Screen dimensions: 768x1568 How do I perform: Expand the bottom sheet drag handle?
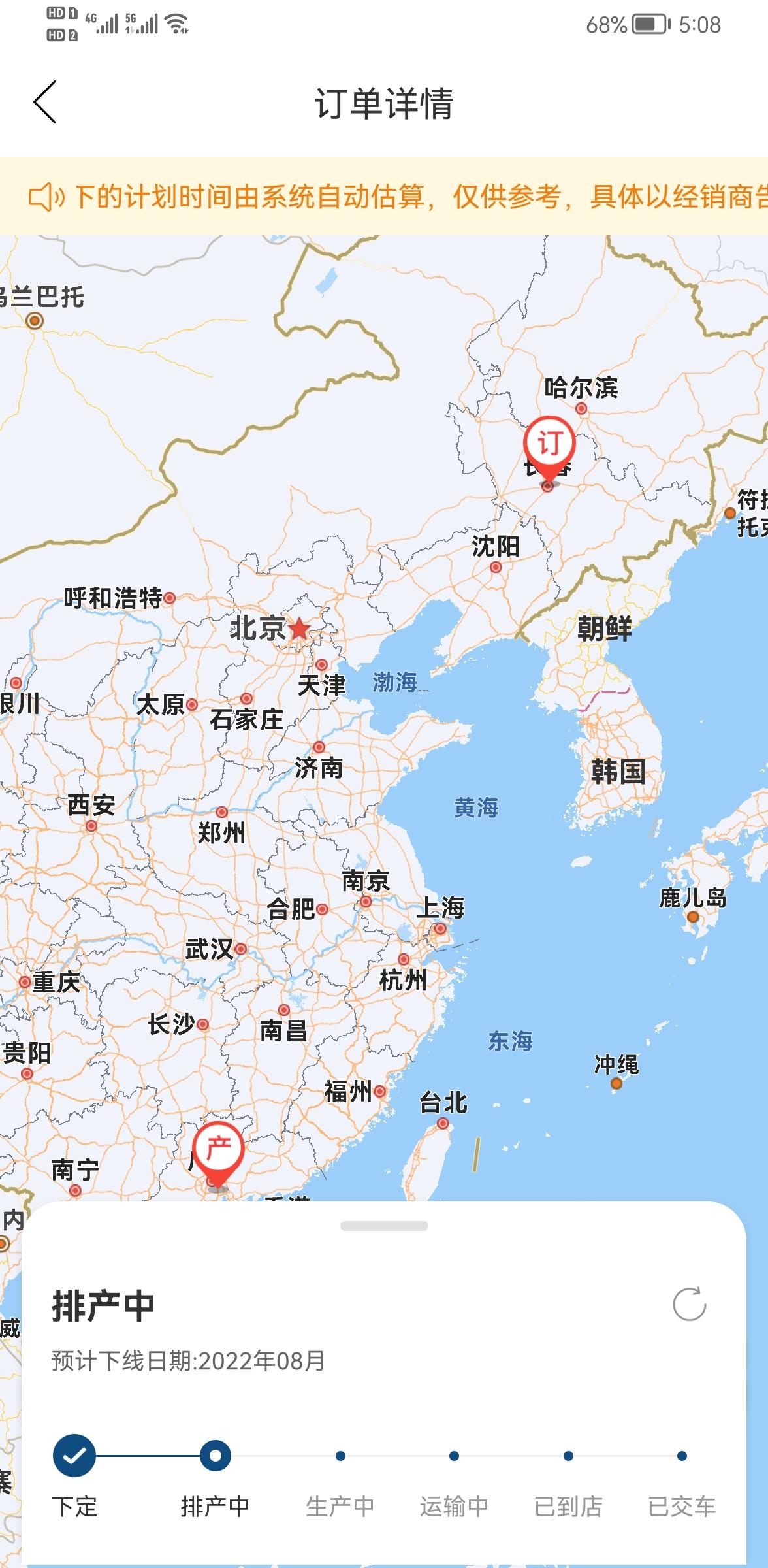384,1226
